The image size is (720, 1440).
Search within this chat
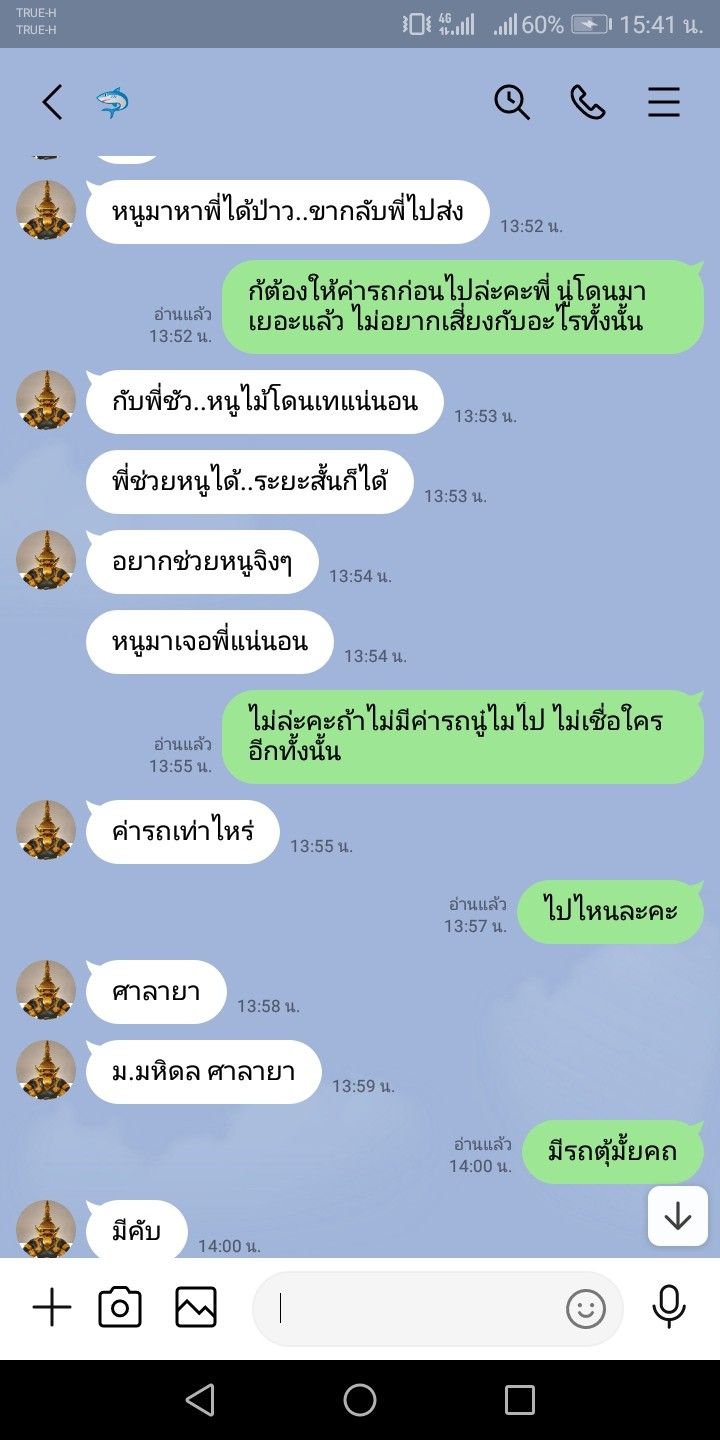pos(512,102)
